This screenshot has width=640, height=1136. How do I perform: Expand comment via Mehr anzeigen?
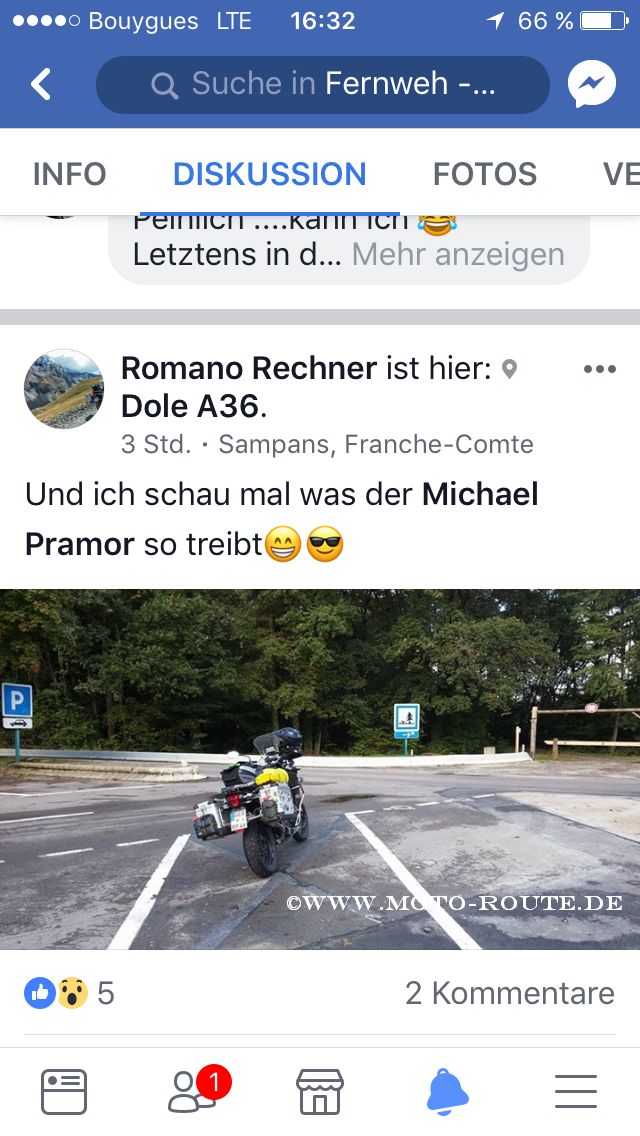tap(458, 254)
